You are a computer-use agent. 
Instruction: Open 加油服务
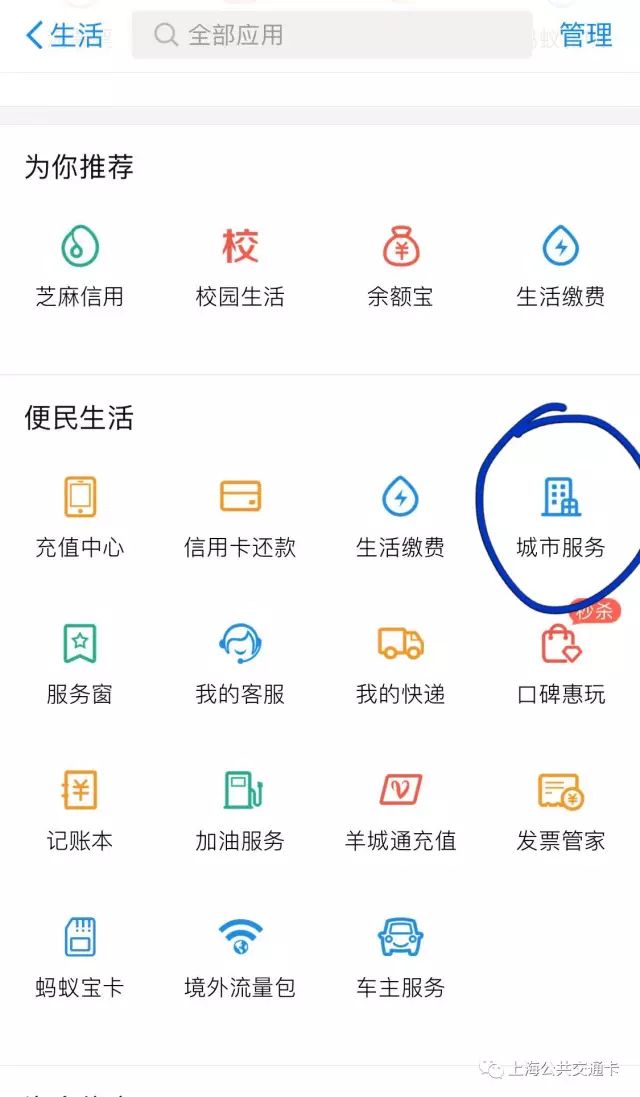tap(240, 812)
